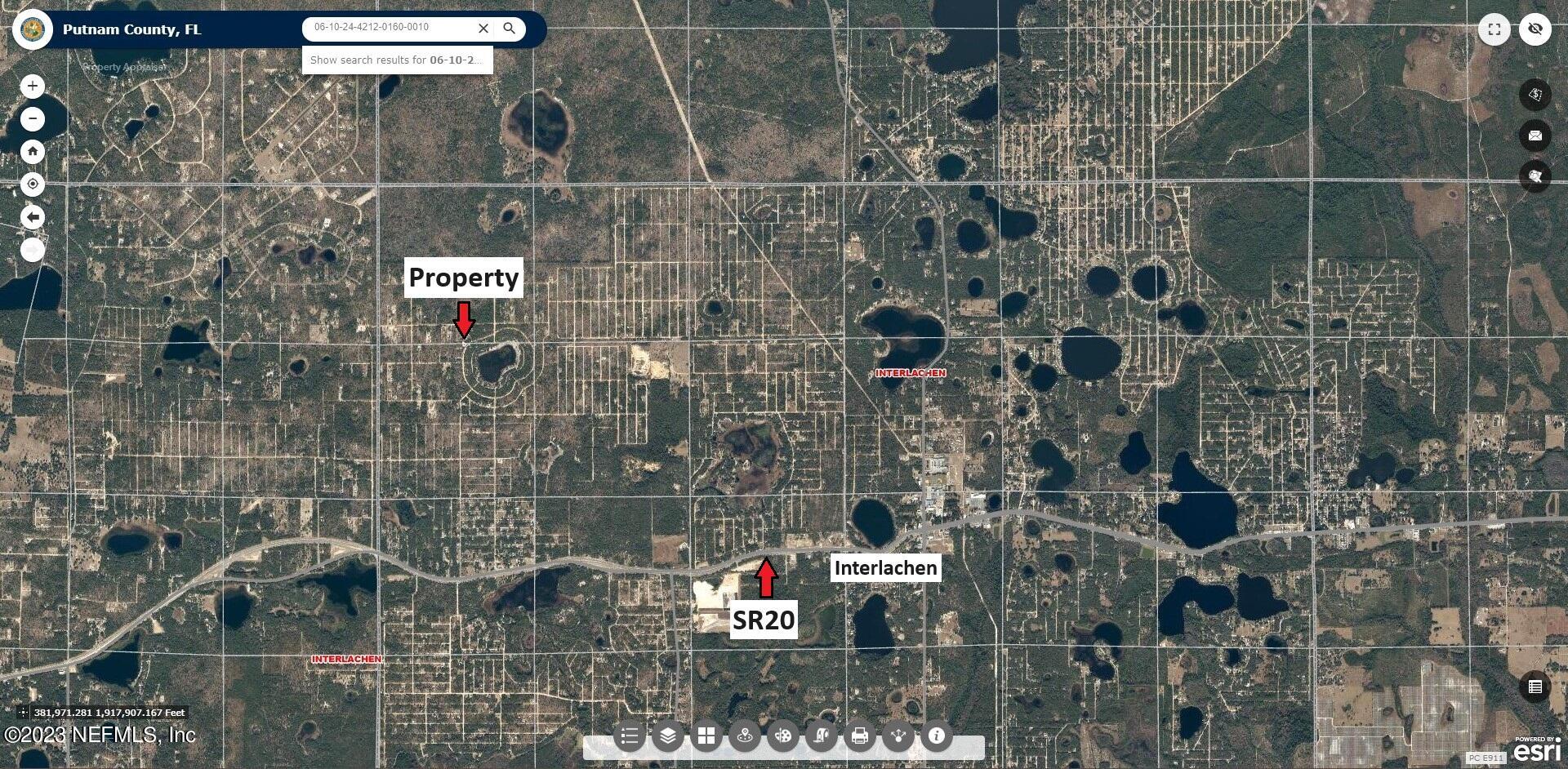This screenshot has width=1568, height=769.
Task: Zoom out of the map
Action: point(33,119)
